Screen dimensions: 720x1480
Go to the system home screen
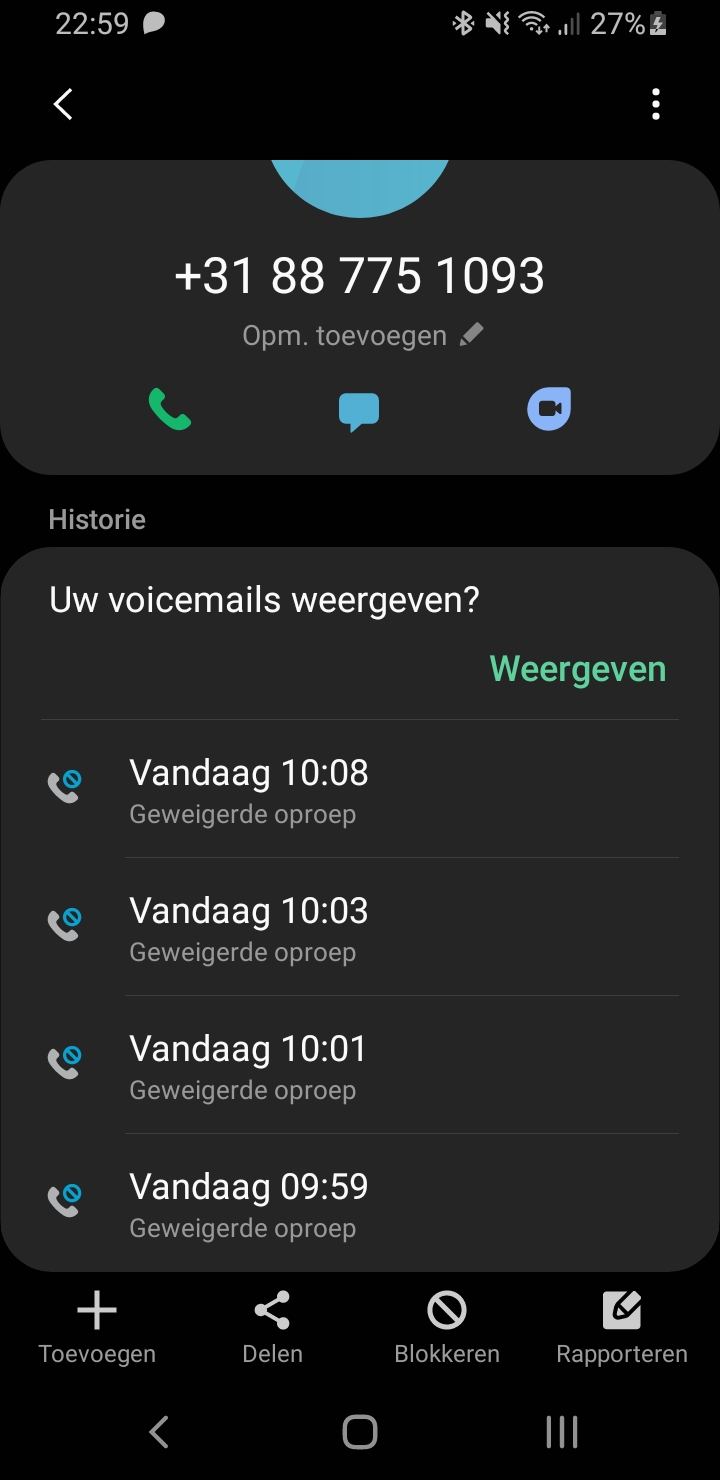click(x=360, y=1432)
